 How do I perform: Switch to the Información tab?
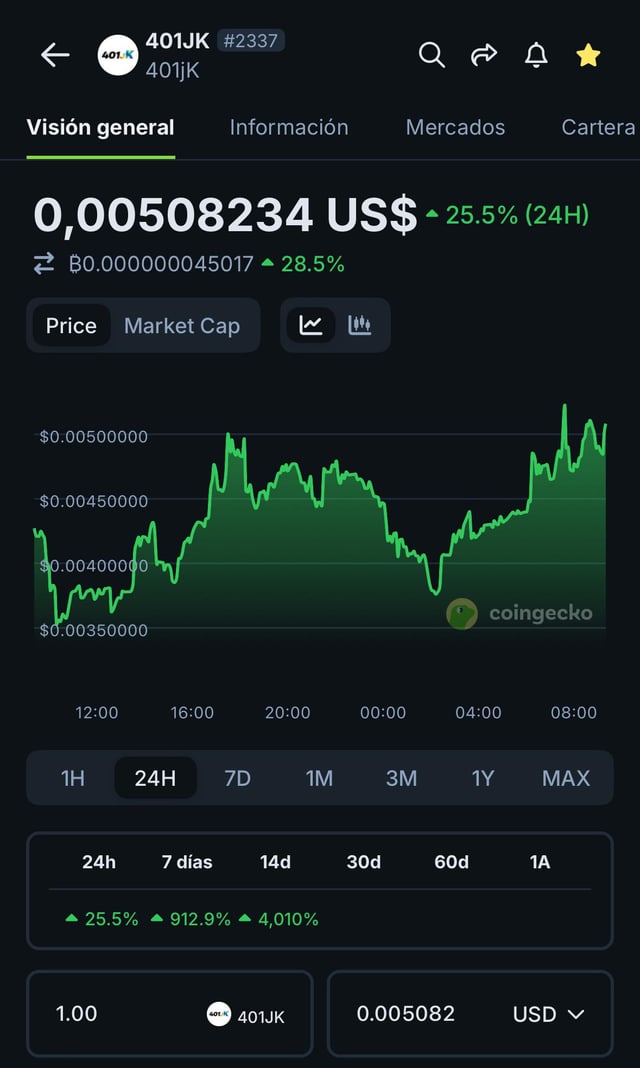point(289,127)
